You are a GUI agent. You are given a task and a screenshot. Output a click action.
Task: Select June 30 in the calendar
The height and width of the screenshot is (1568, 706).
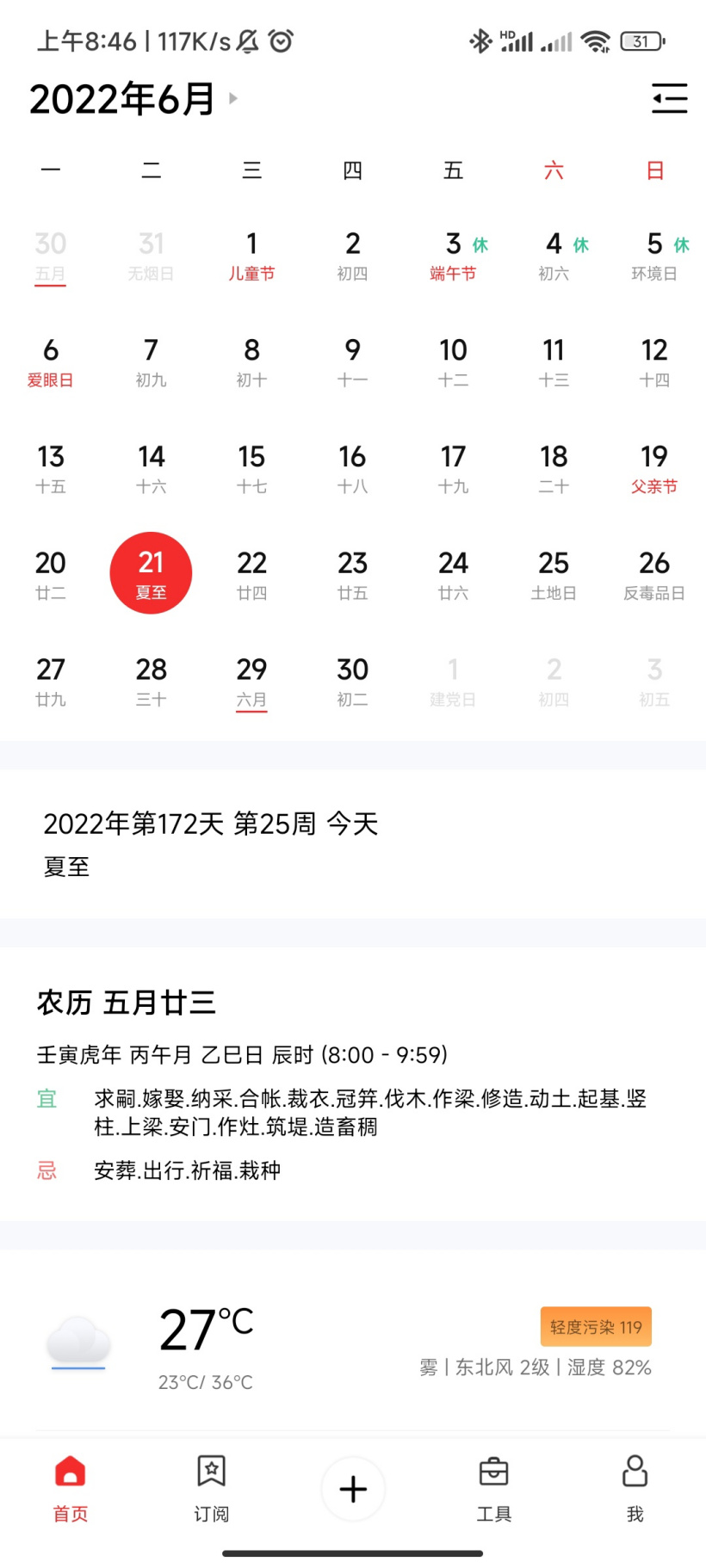point(352,681)
